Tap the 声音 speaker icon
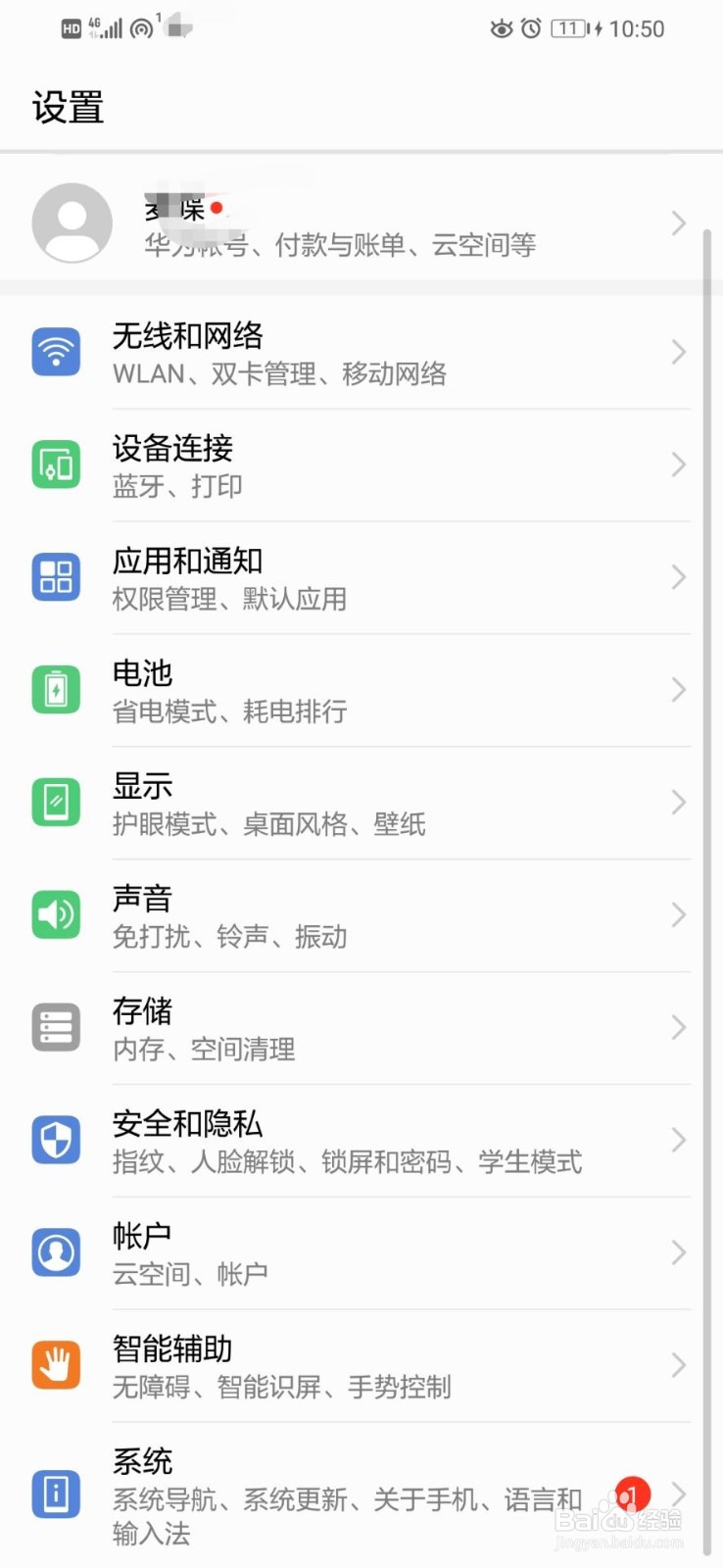723x1568 pixels. coord(56,914)
